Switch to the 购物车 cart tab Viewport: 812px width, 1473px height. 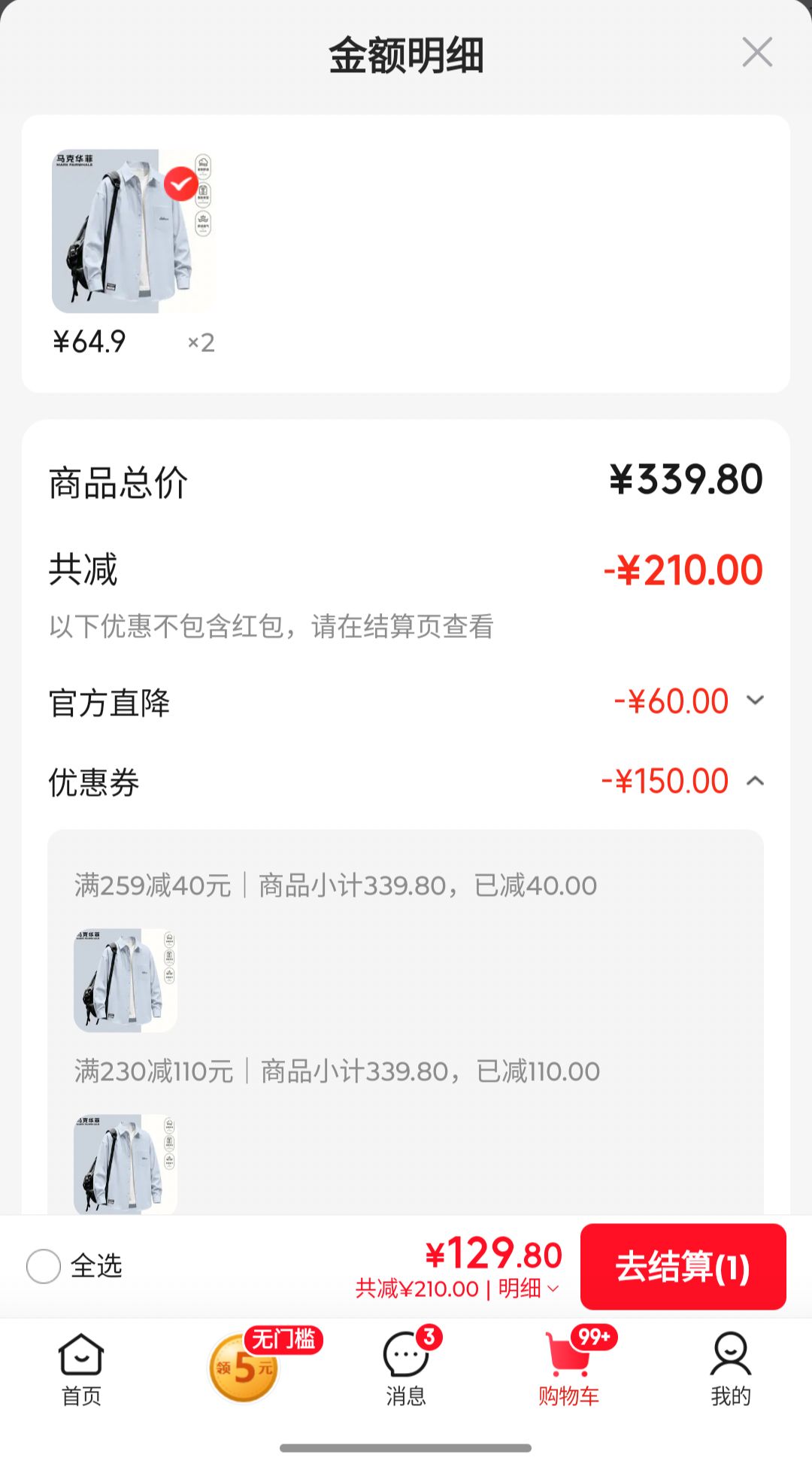pyautogui.click(x=569, y=1369)
